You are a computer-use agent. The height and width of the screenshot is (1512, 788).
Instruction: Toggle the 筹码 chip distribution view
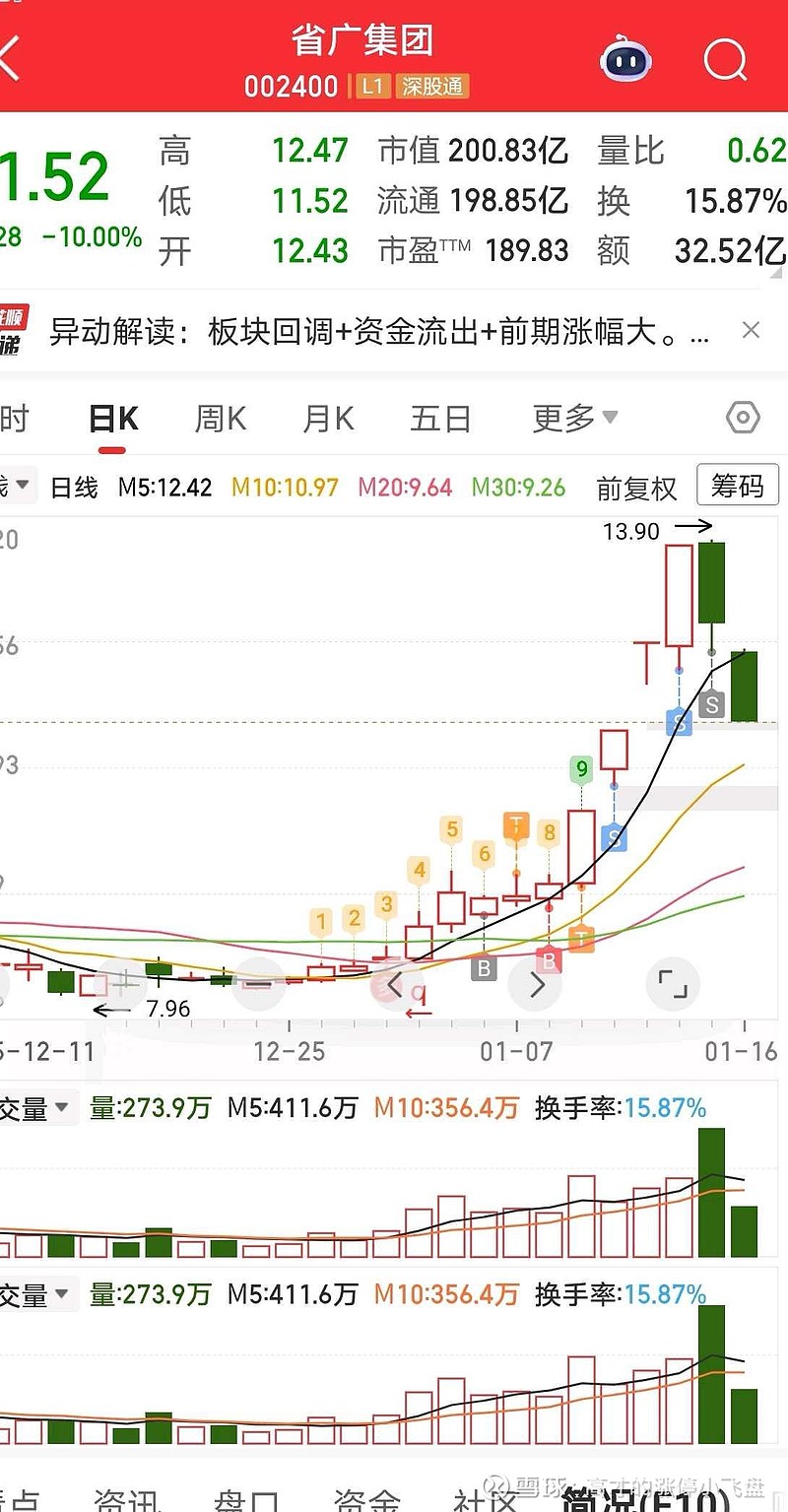coord(737,486)
